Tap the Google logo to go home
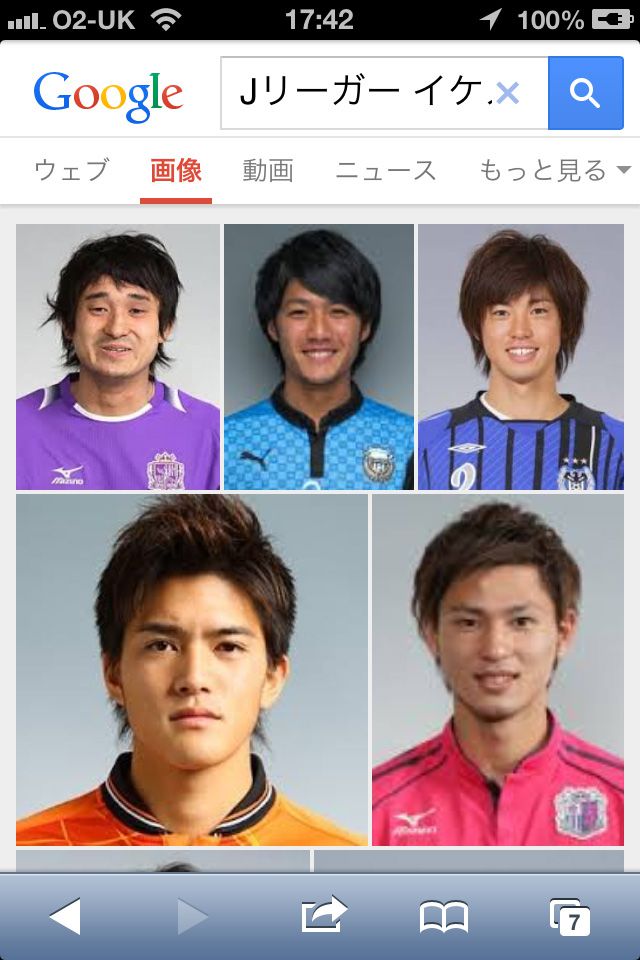The height and width of the screenshot is (960, 640). click(108, 94)
